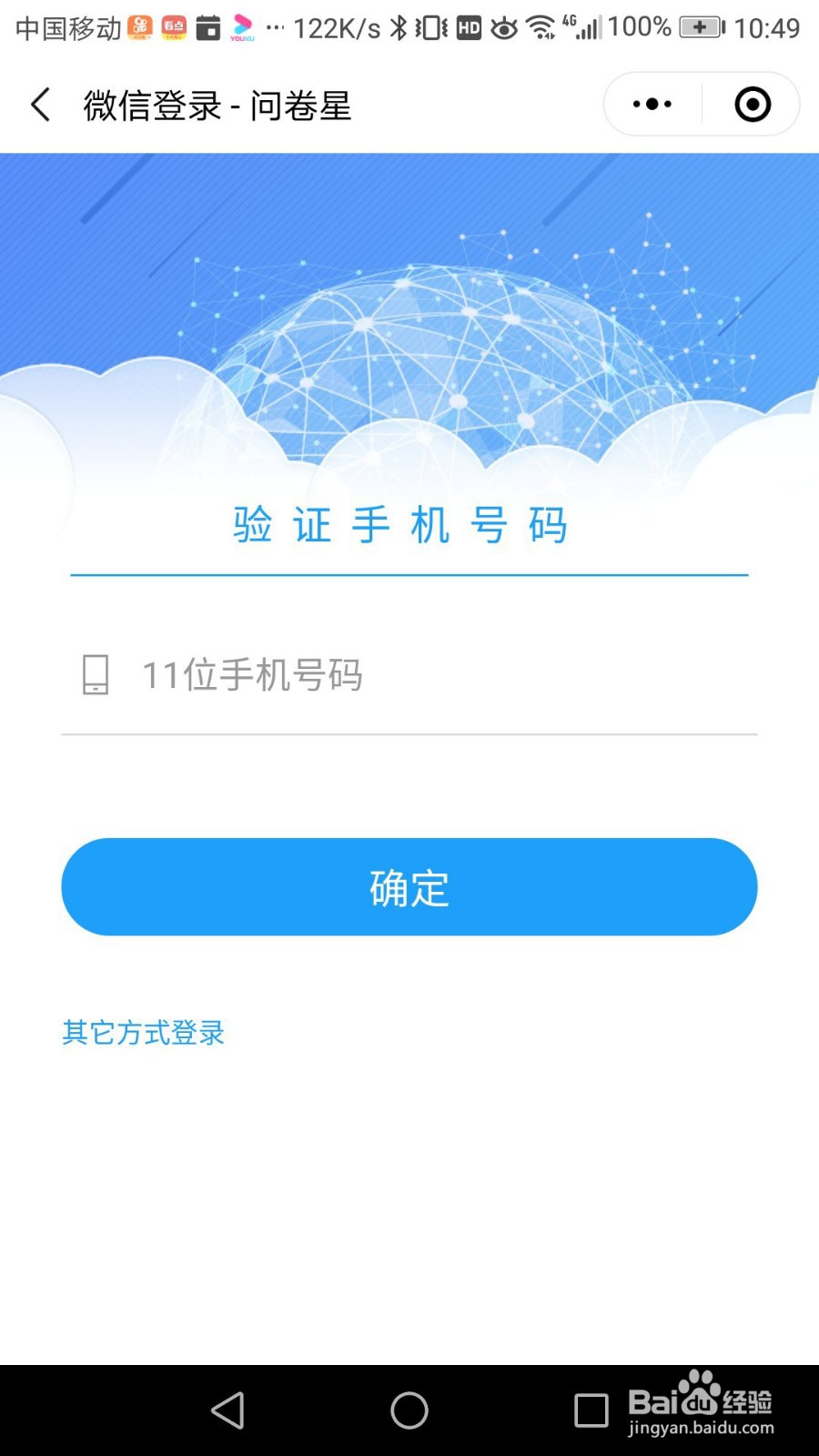
Task: Tap the home circle navigation button
Action: click(x=409, y=1409)
